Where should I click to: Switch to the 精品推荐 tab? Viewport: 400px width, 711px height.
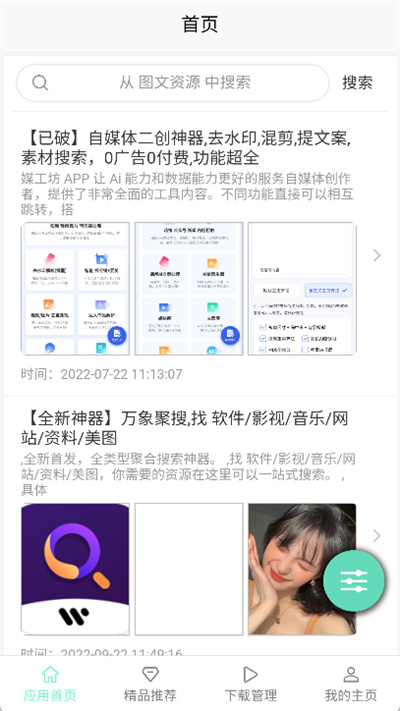pyautogui.click(x=150, y=684)
